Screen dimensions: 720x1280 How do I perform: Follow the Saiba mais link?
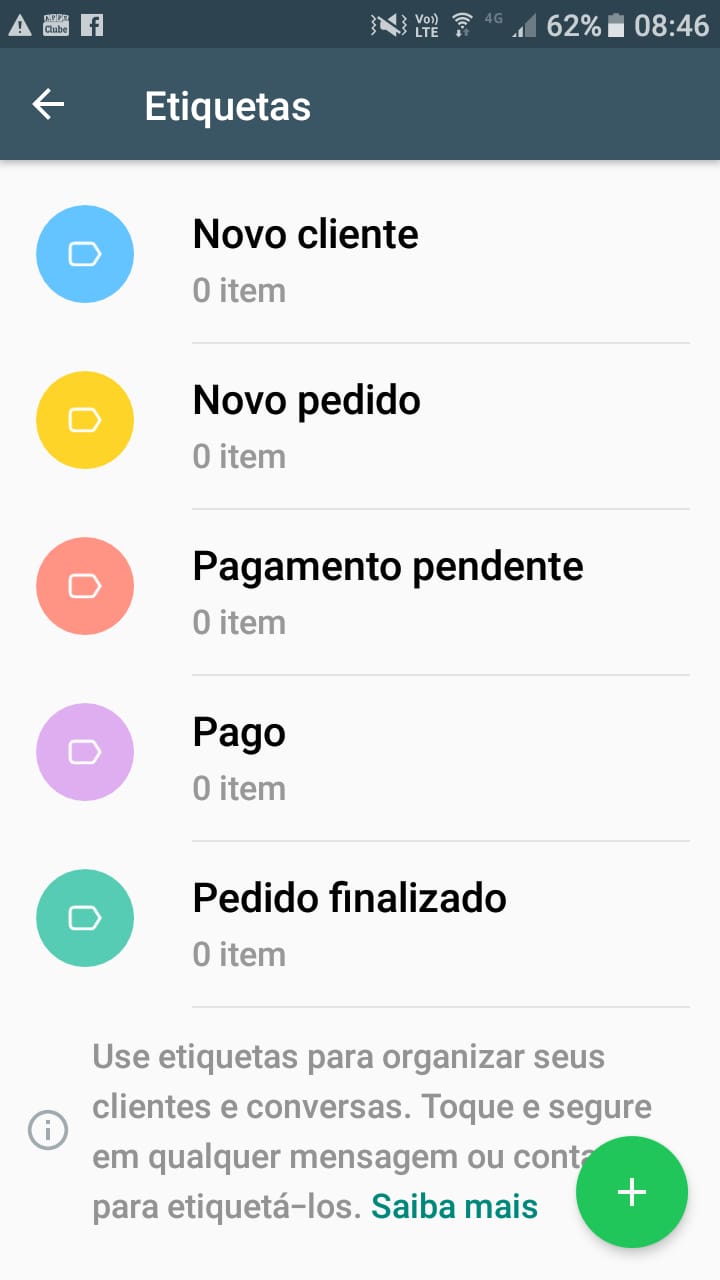tap(454, 1207)
